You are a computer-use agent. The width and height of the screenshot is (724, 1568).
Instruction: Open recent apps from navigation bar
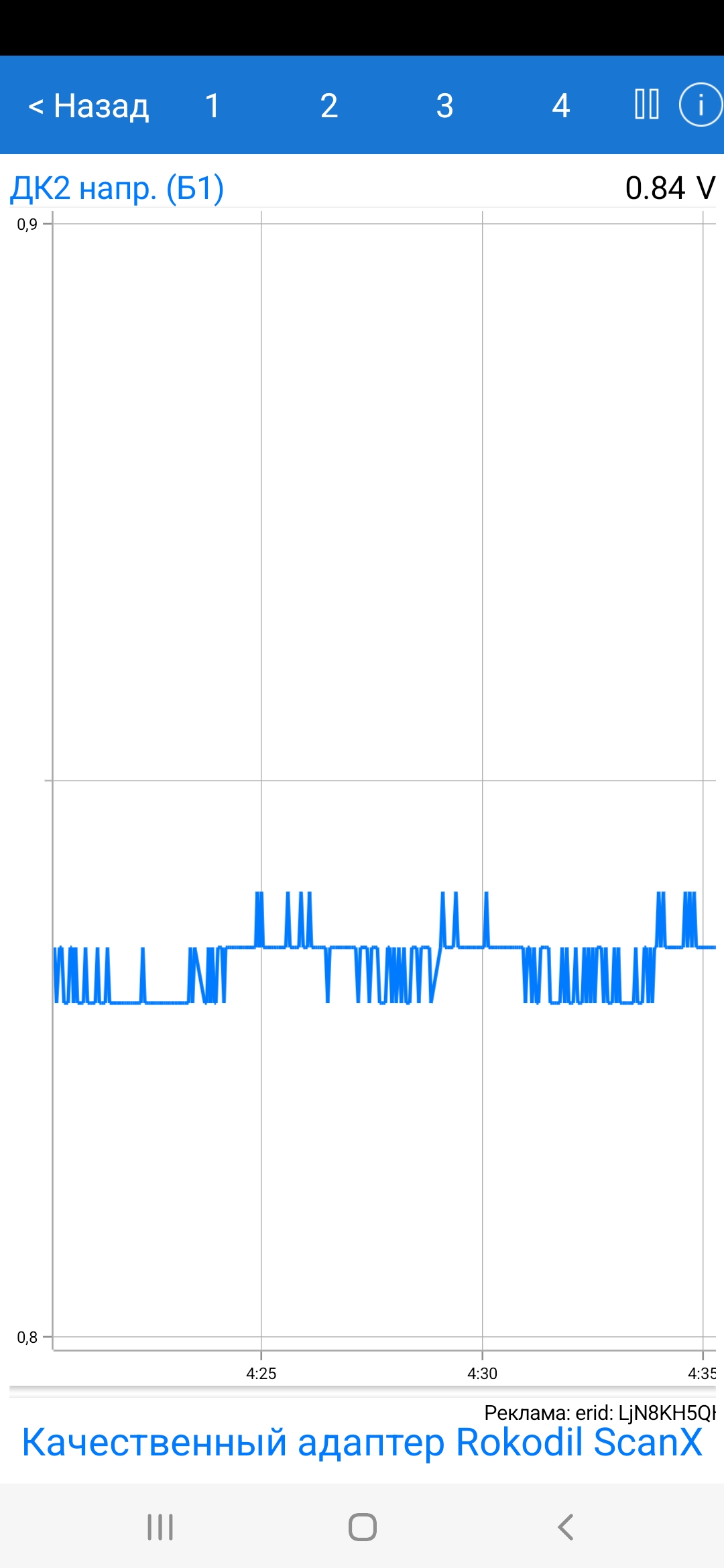point(160,1527)
